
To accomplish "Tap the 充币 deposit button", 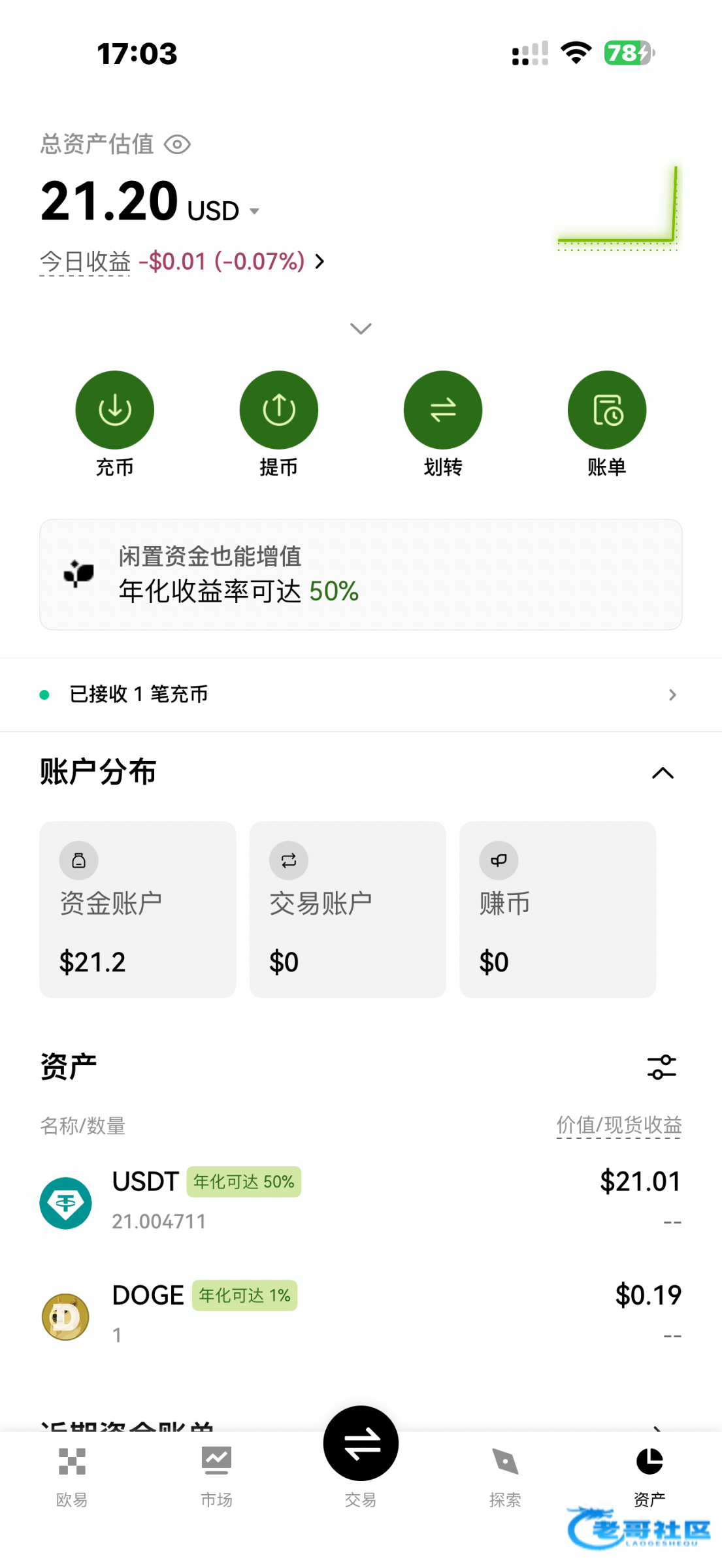I will click(x=115, y=410).
